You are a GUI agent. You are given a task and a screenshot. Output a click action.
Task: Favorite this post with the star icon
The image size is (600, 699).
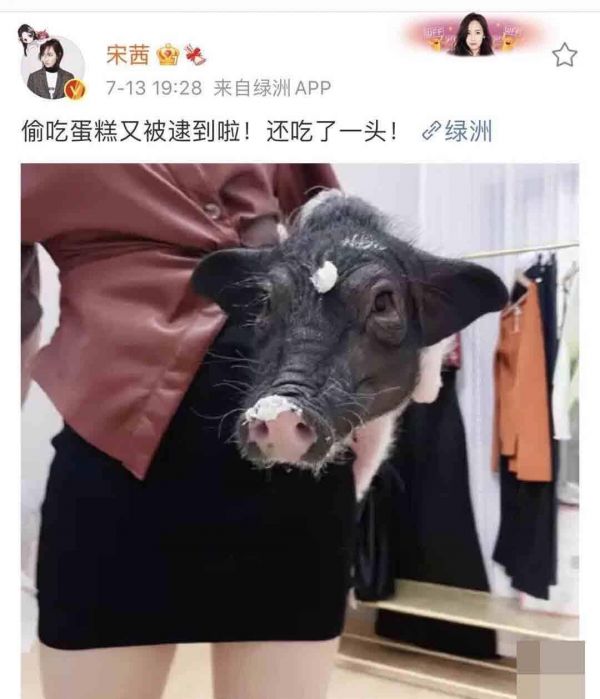click(x=565, y=55)
